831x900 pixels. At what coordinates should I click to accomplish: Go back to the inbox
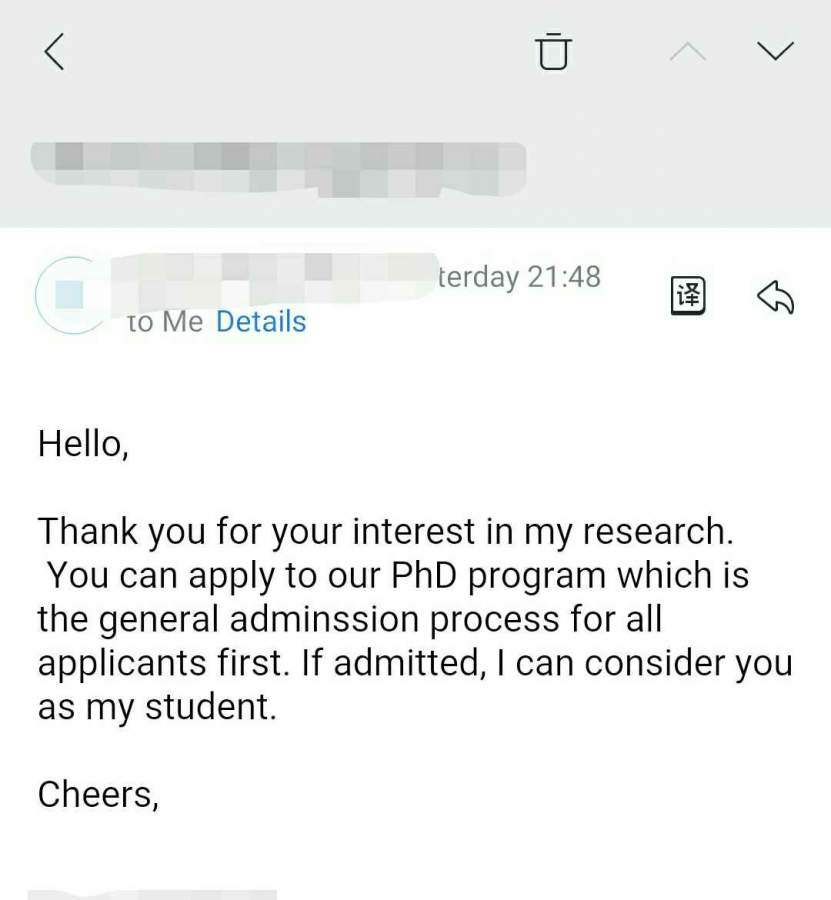point(55,51)
